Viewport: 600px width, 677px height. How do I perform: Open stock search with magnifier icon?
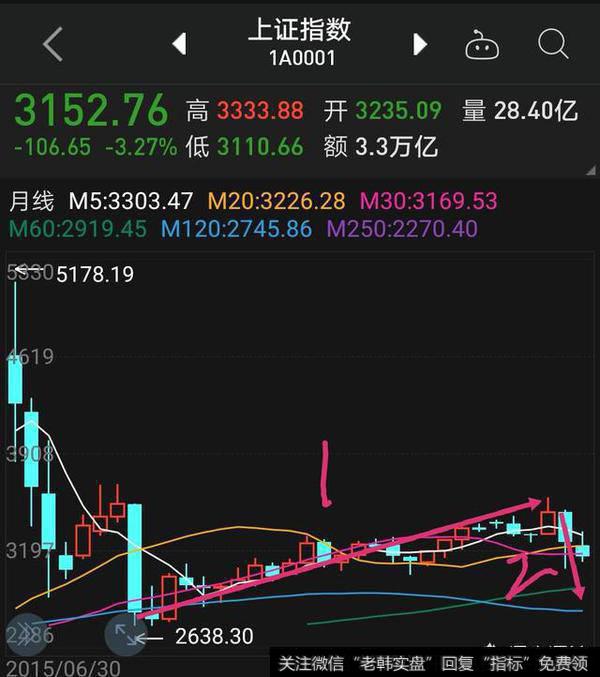click(x=552, y=43)
